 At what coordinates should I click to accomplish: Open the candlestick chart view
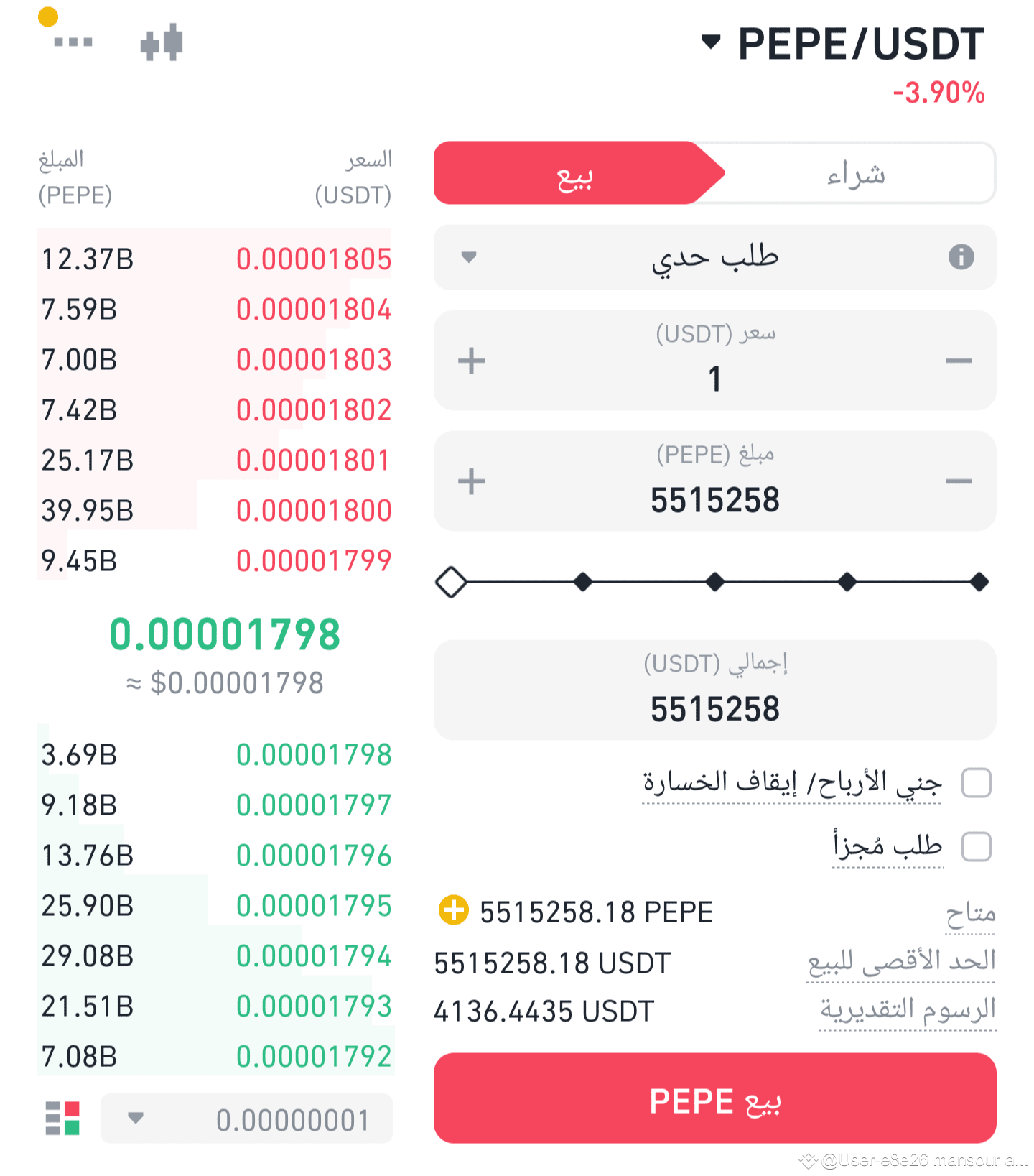161,42
